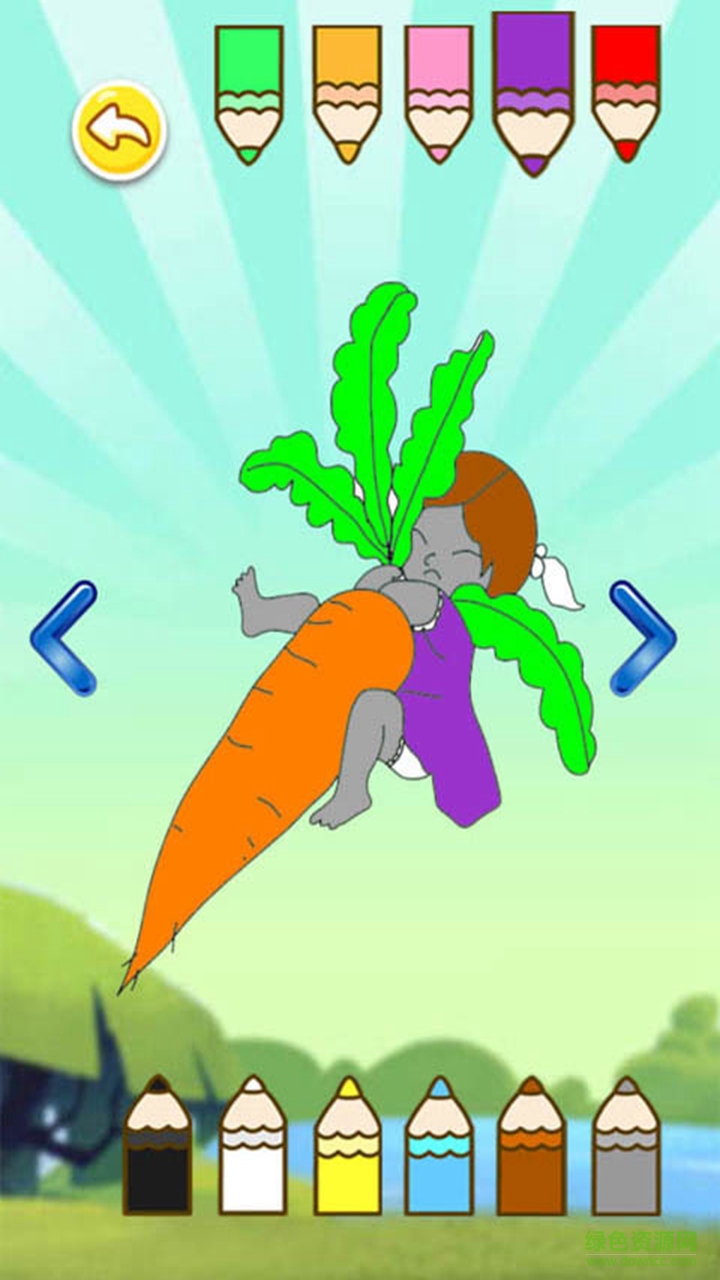
Task: Pick the orange colored pencil
Action: coord(347,92)
